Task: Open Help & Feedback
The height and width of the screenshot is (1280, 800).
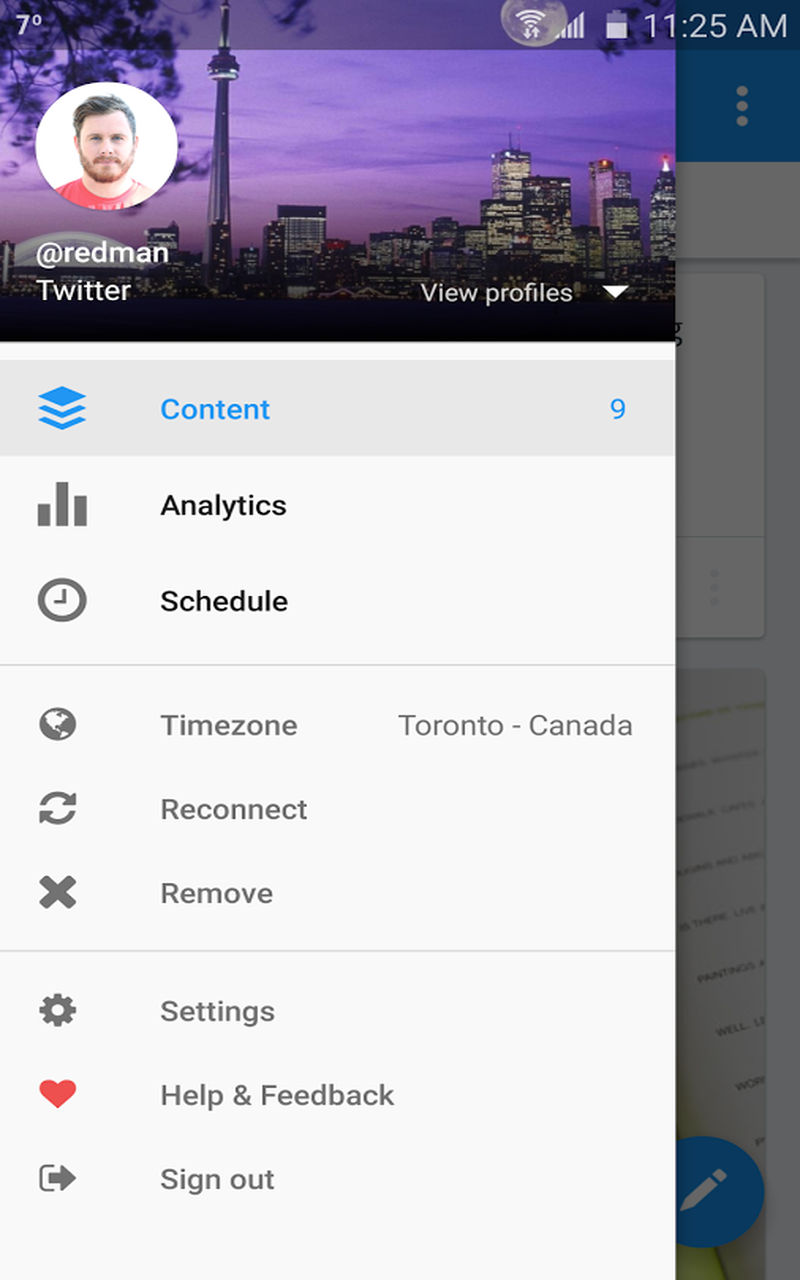Action: pos(277,1095)
